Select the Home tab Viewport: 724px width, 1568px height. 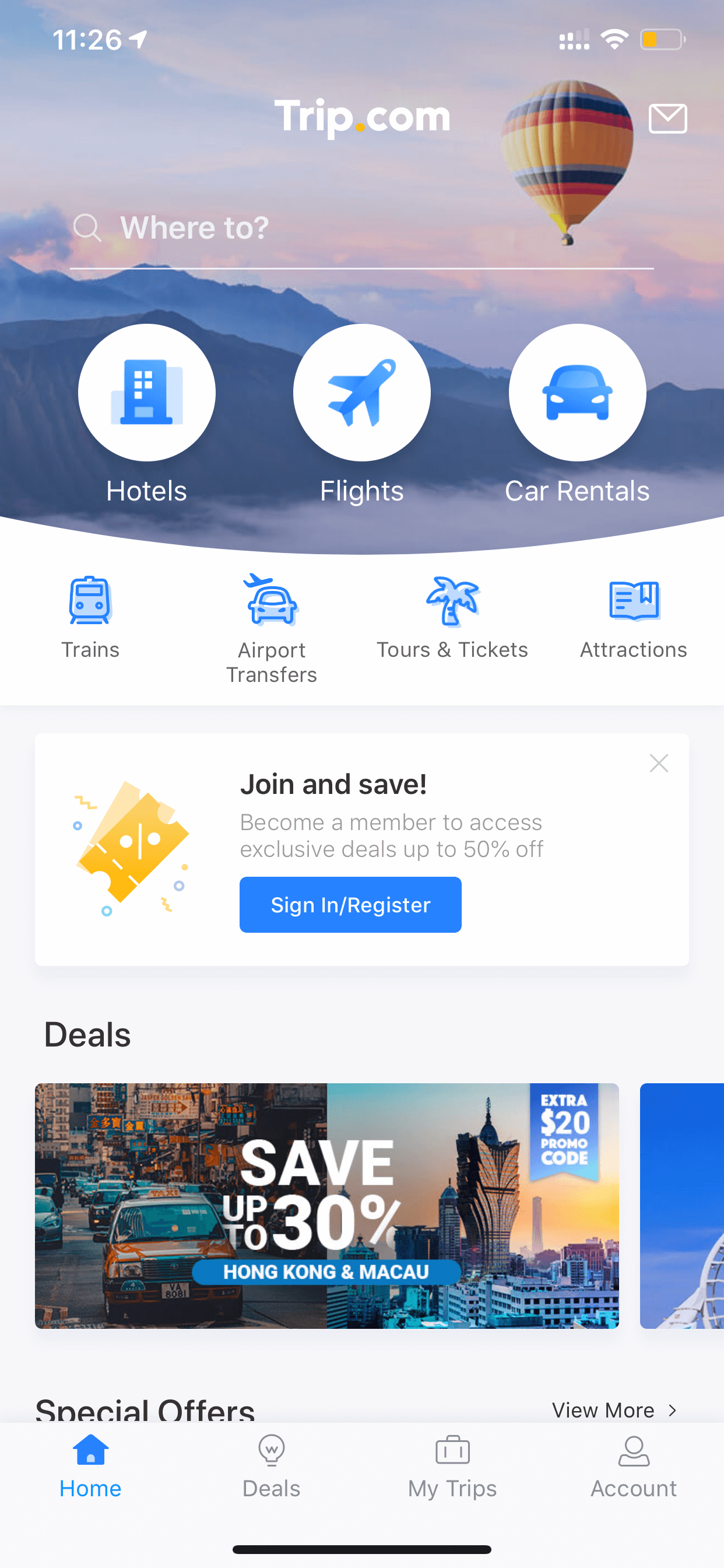tap(90, 1467)
